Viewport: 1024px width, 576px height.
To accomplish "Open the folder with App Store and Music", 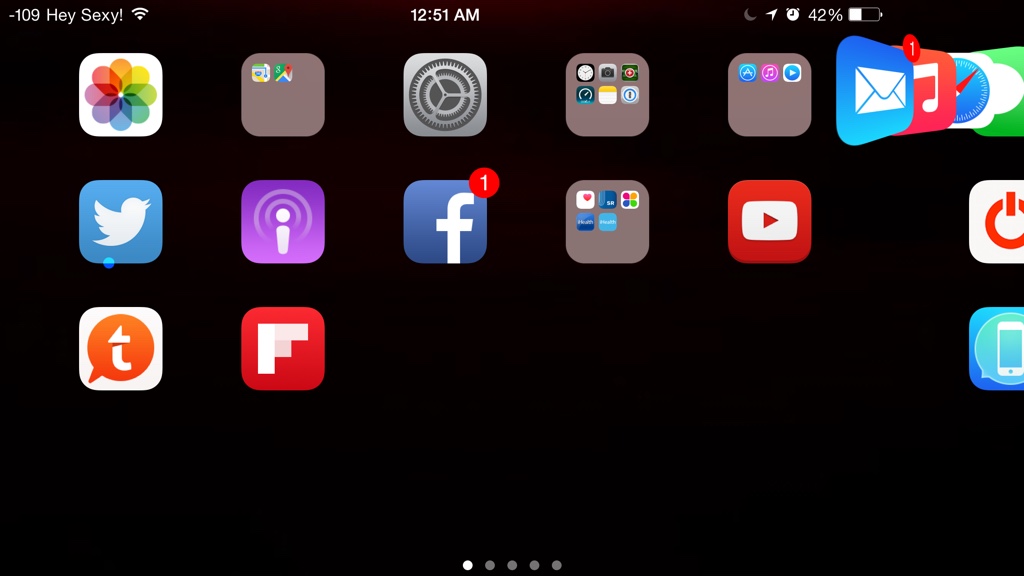I will click(x=769, y=95).
